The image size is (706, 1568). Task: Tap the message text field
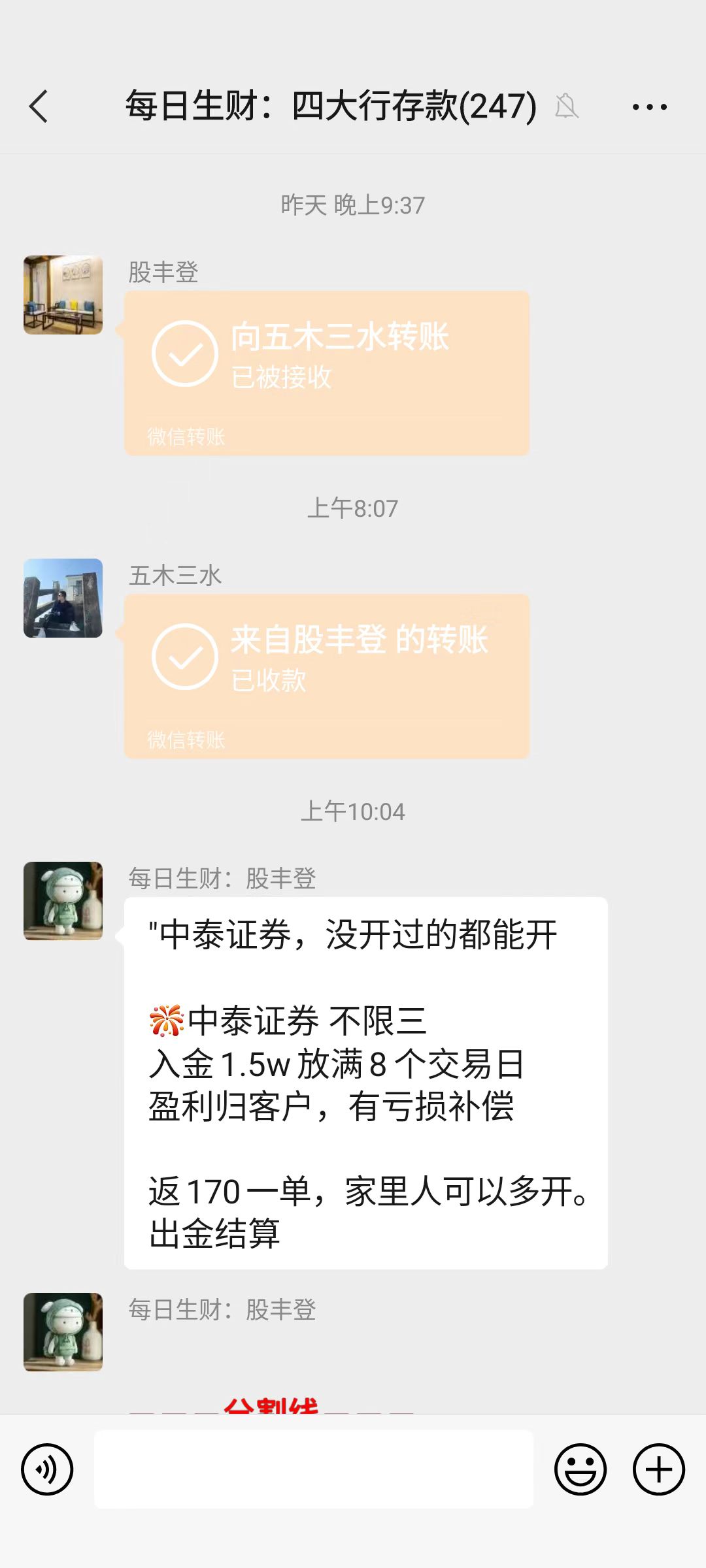click(x=314, y=1469)
